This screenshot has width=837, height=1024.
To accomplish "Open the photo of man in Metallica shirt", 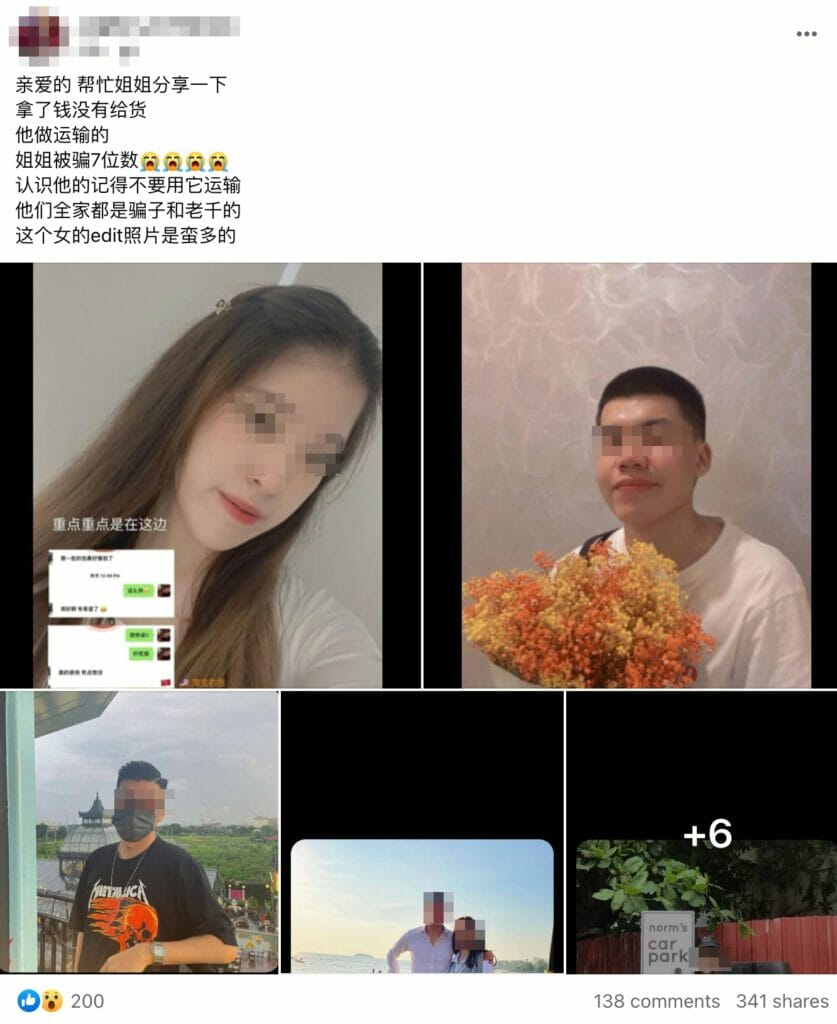I will (x=140, y=832).
